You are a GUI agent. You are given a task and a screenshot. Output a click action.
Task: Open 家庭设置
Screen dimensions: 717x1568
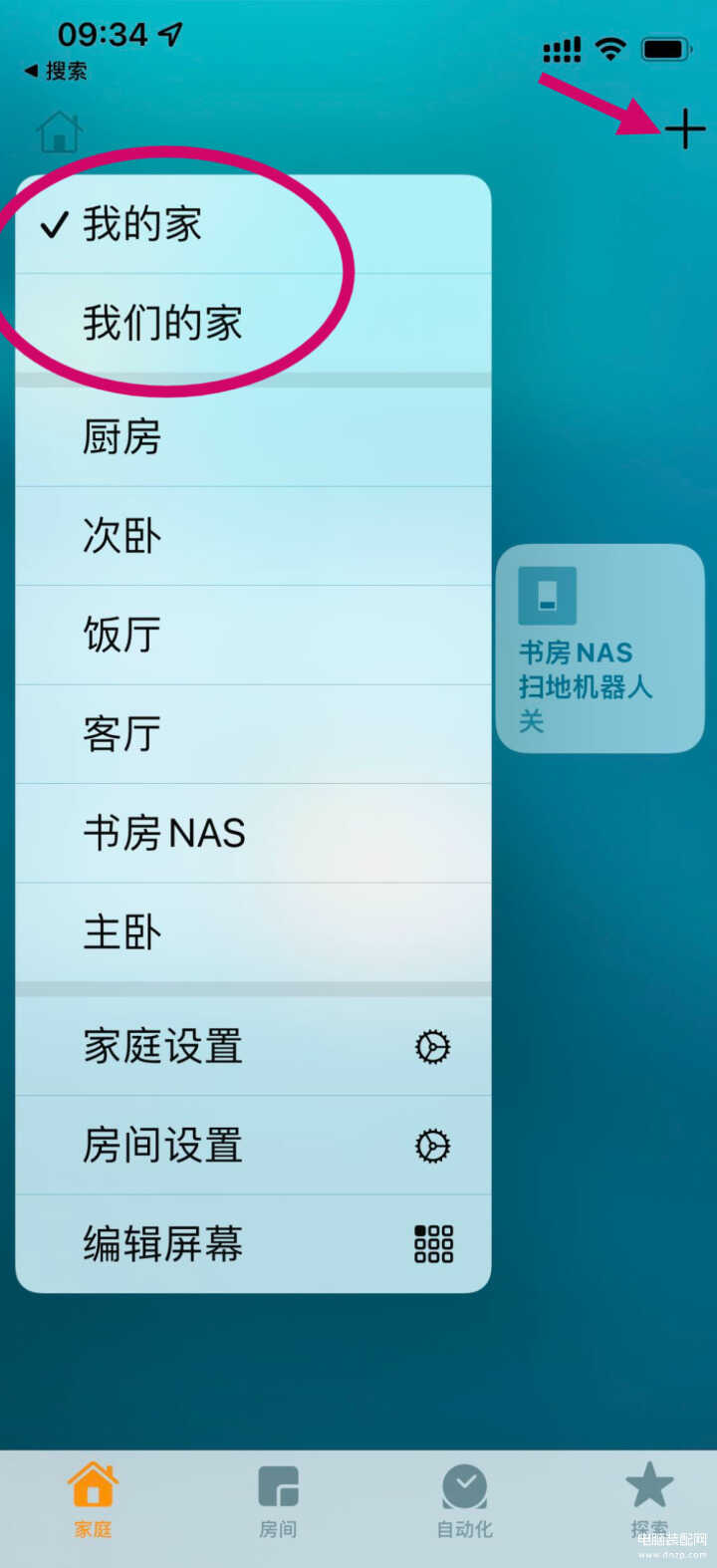(x=253, y=1046)
